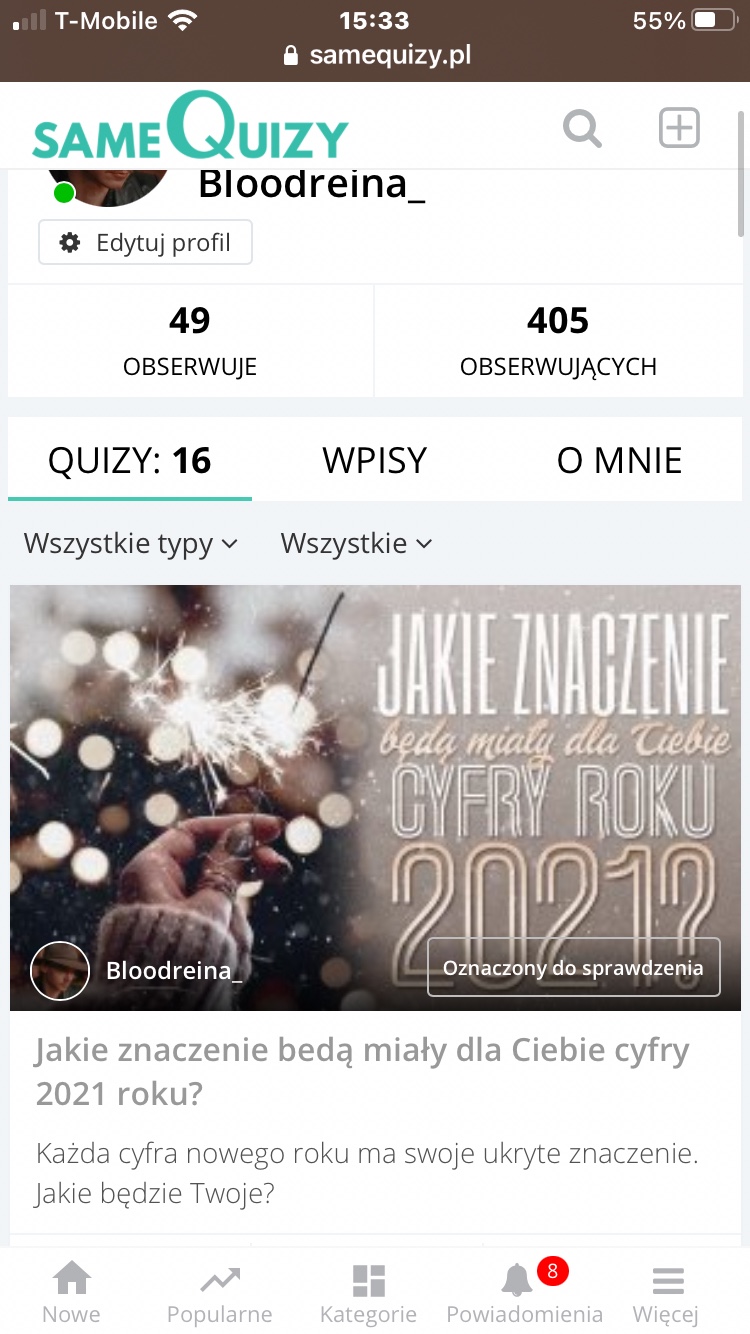Tap the plus icon to add a quiz
Screen dimensions: 750x1334
coord(679,128)
